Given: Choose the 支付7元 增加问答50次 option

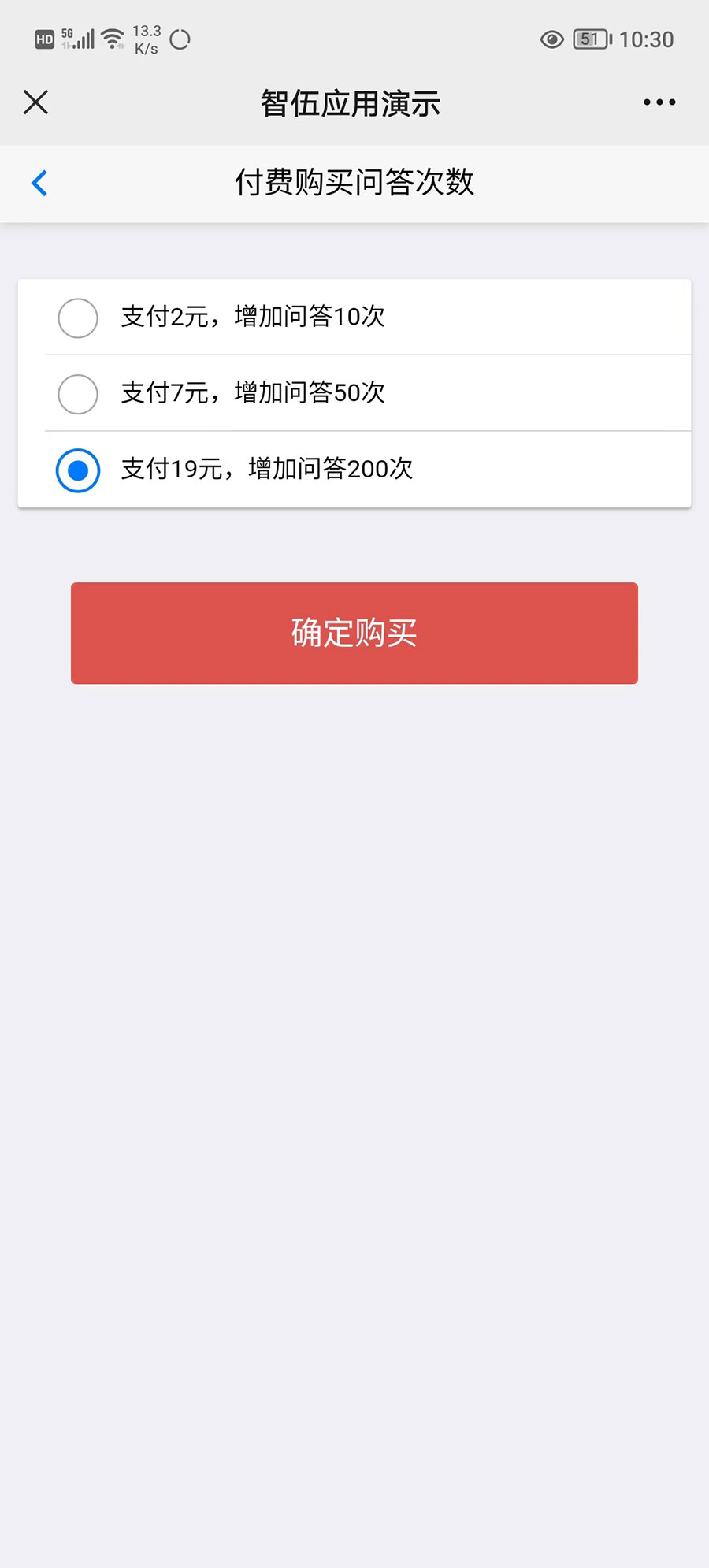Looking at the screenshot, I should 354,393.
